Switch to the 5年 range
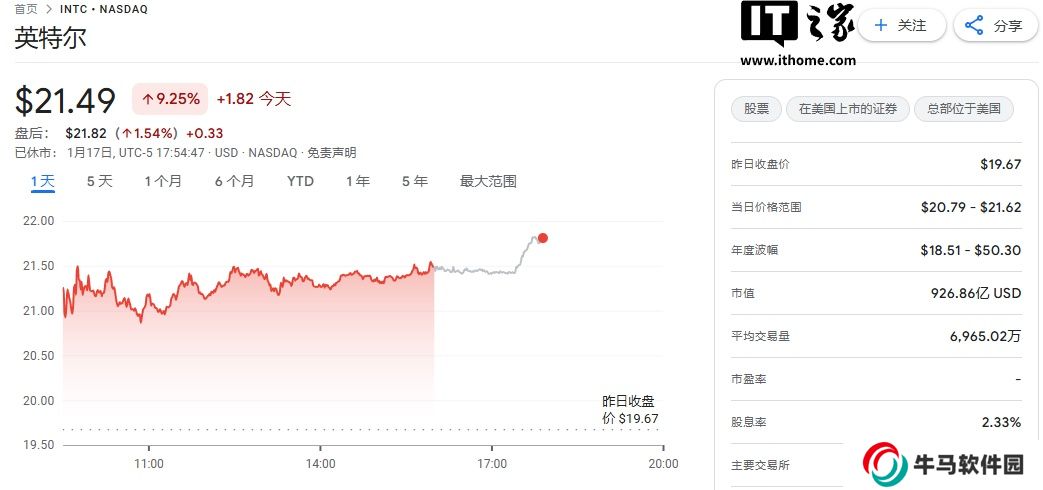This screenshot has height=490, width=1043. (414, 181)
